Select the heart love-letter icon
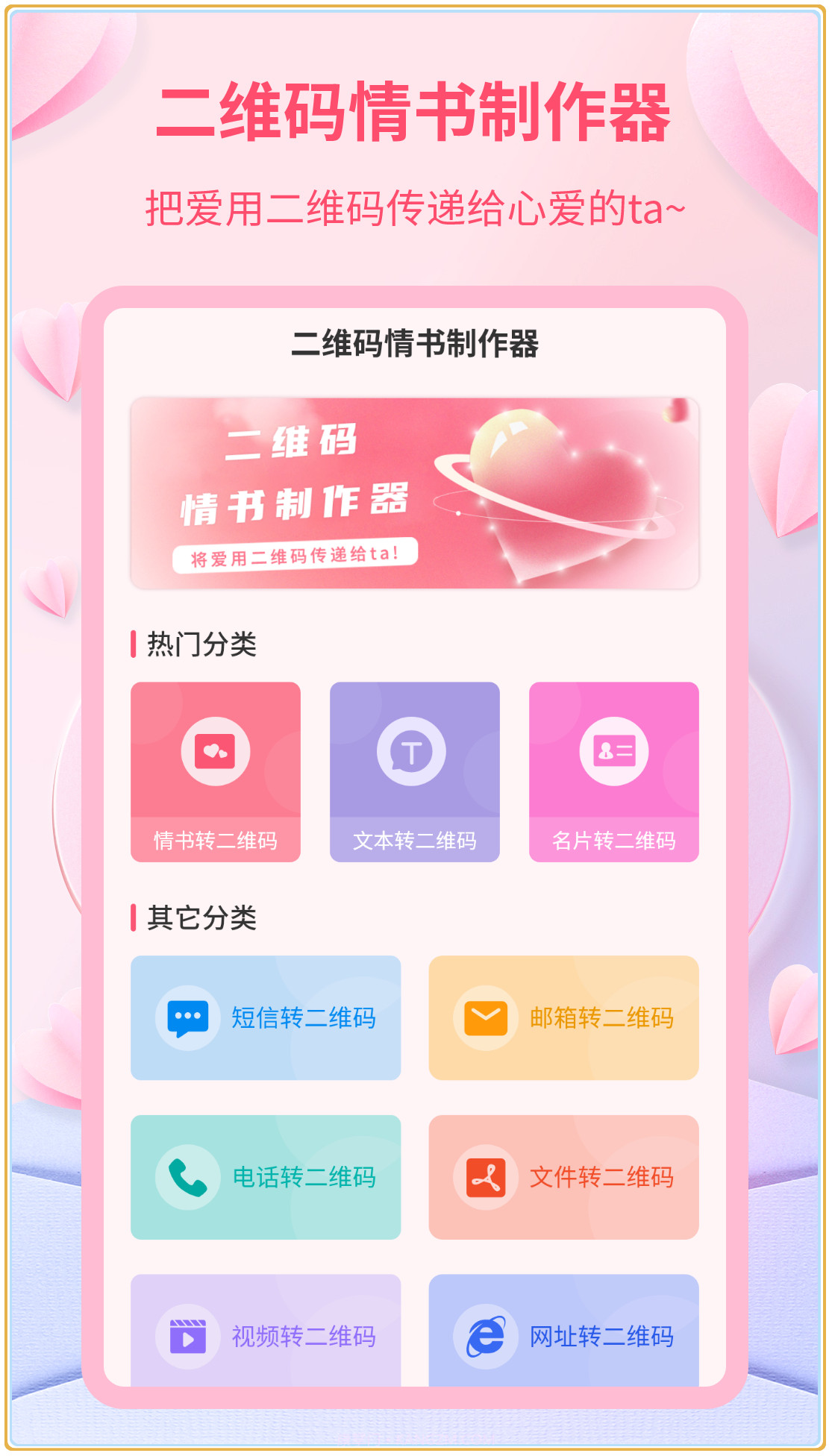This screenshot has width=832, height=1456. (215, 752)
